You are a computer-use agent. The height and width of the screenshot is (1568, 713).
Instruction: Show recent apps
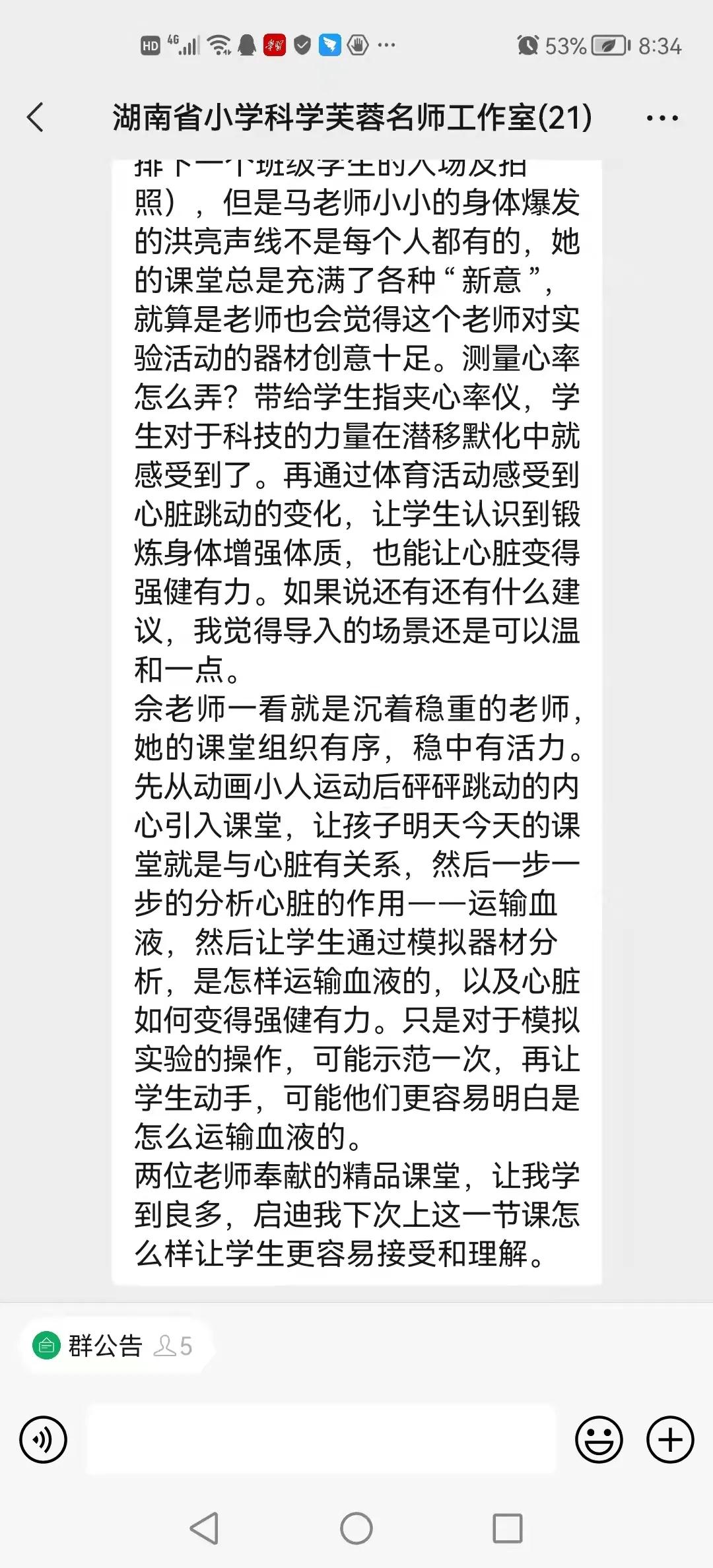click(508, 1528)
